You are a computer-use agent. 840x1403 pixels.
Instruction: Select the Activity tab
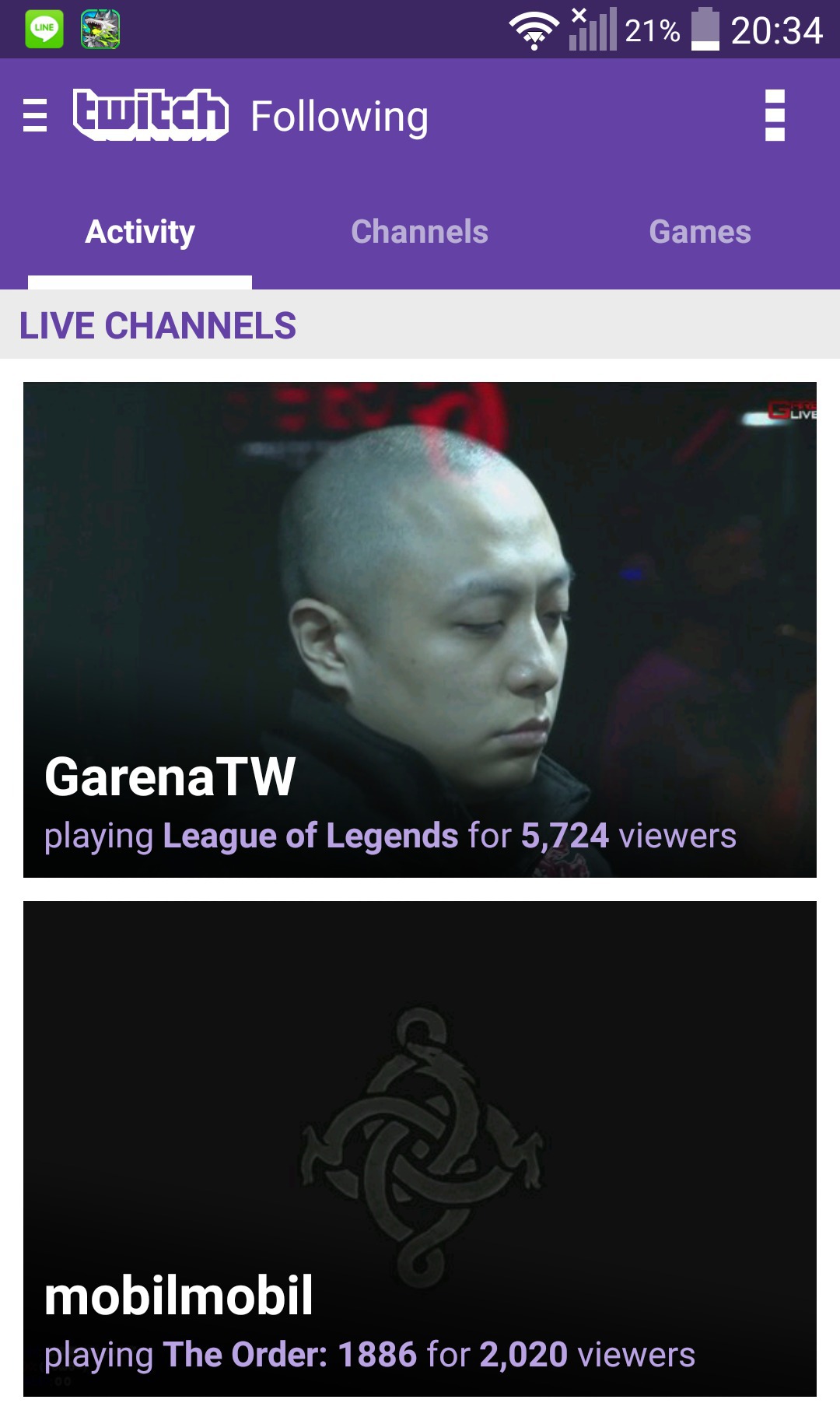140,232
